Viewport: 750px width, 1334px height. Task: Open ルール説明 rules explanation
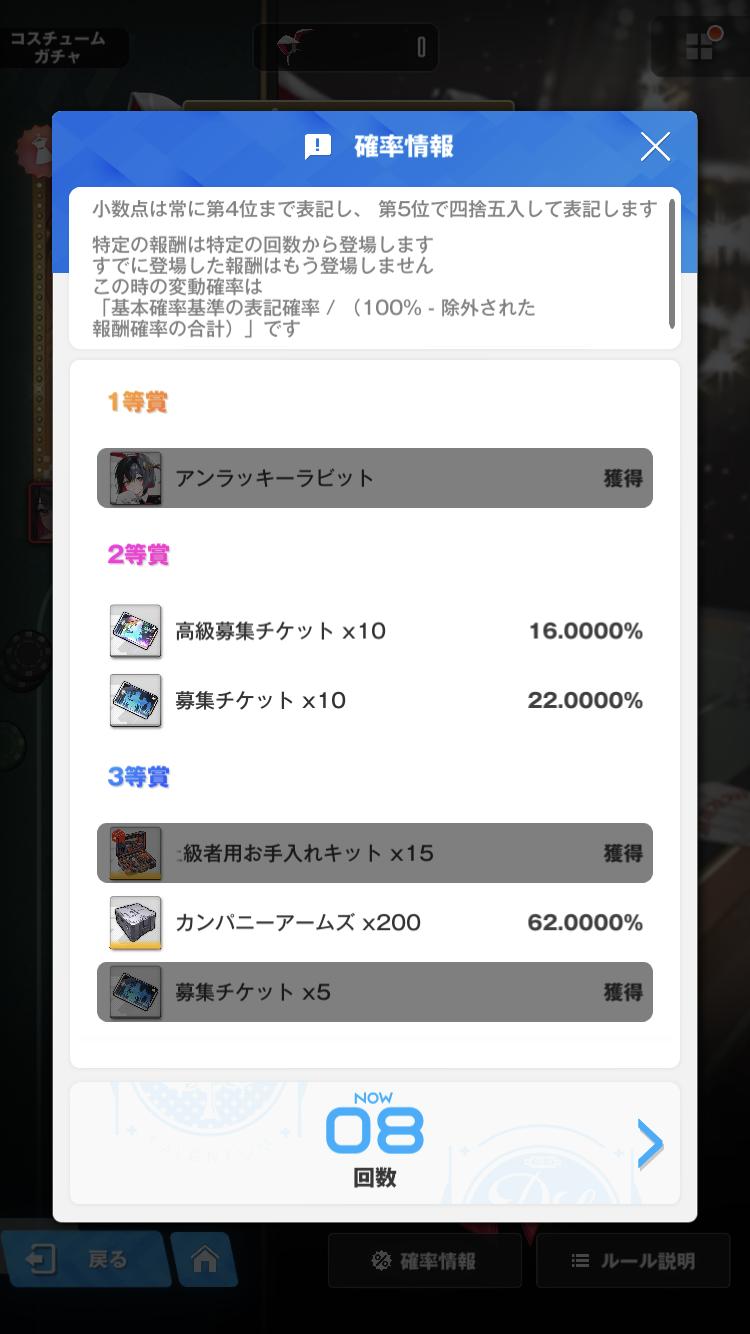pos(634,1260)
